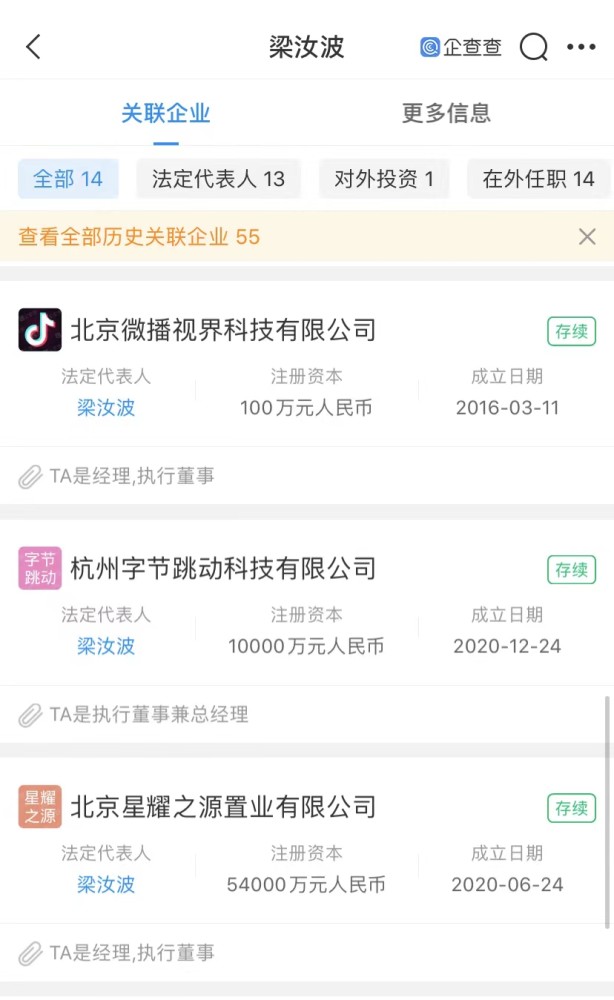Tap 梁汝波 under 杭州字节跳动科技有限公司
Image resolution: width=614 pixels, height=1000 pixels.
pos(106,646)
